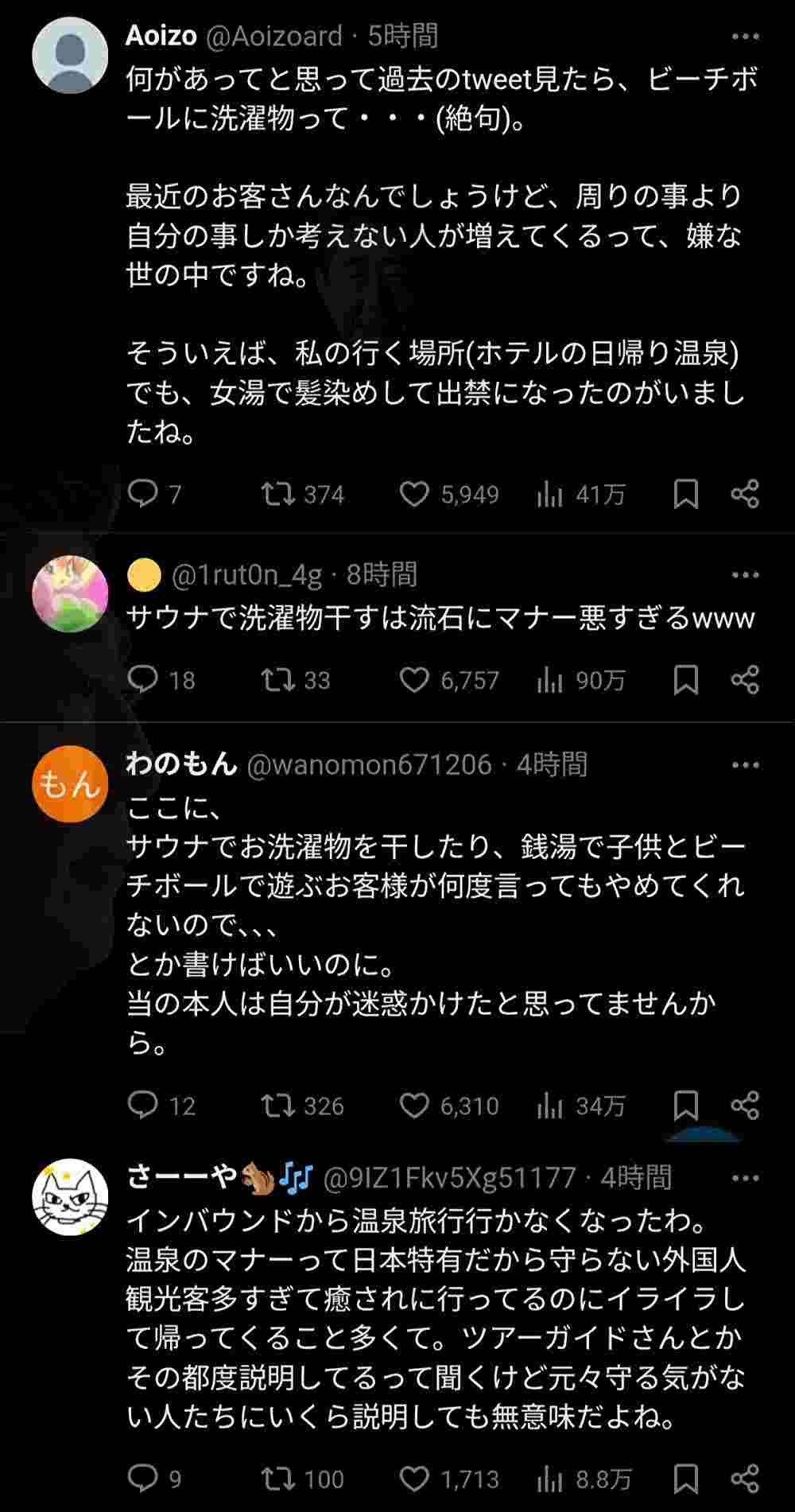Retweet Aoizo's tweet with 374 reposts
This screenshot has width=795, height=1512.
(x=277, y=495)
